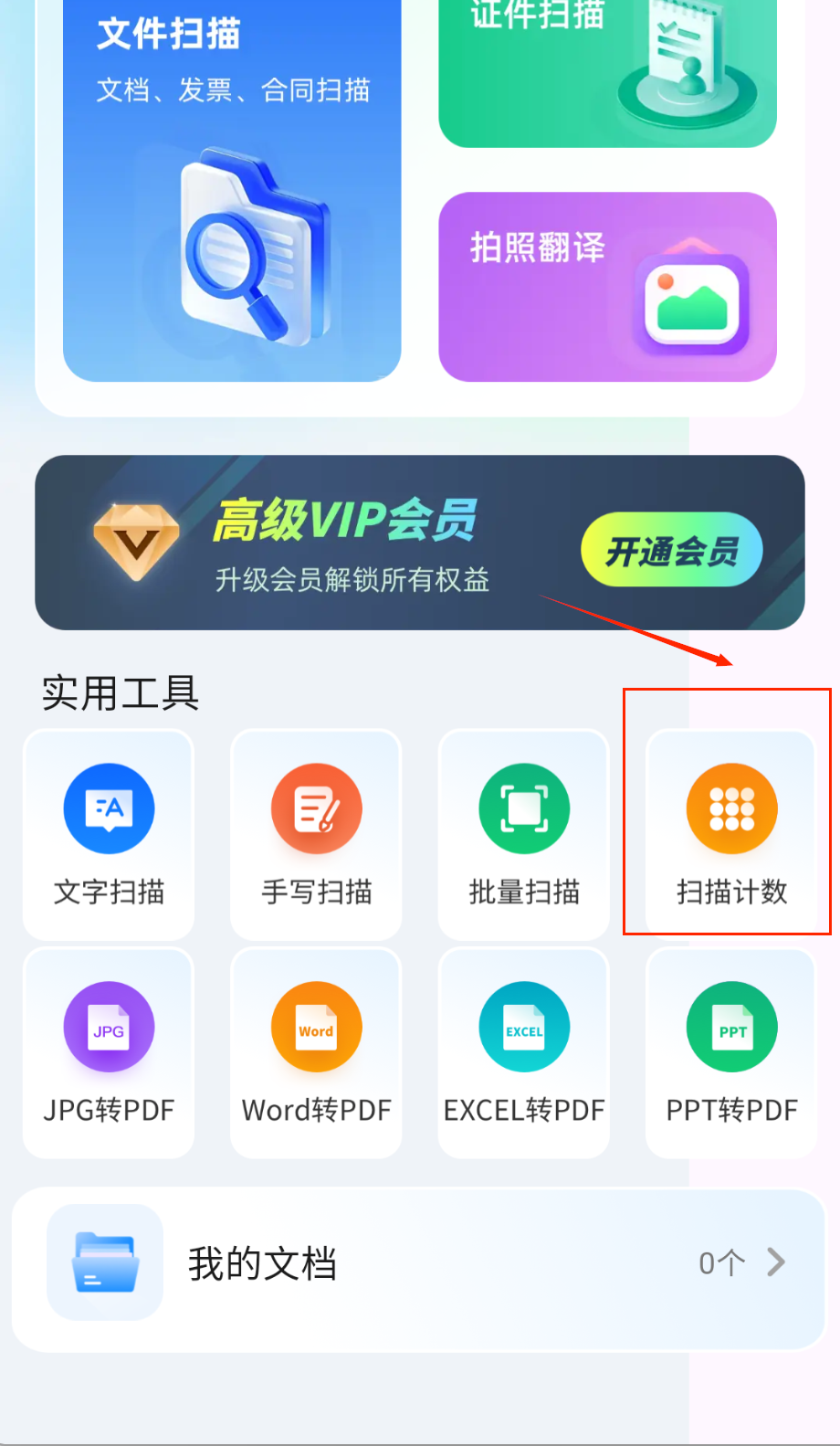Open the 拍照翻译 photo translate card
The height and width of the screenshot is (1446, 840).
(607, 286)
